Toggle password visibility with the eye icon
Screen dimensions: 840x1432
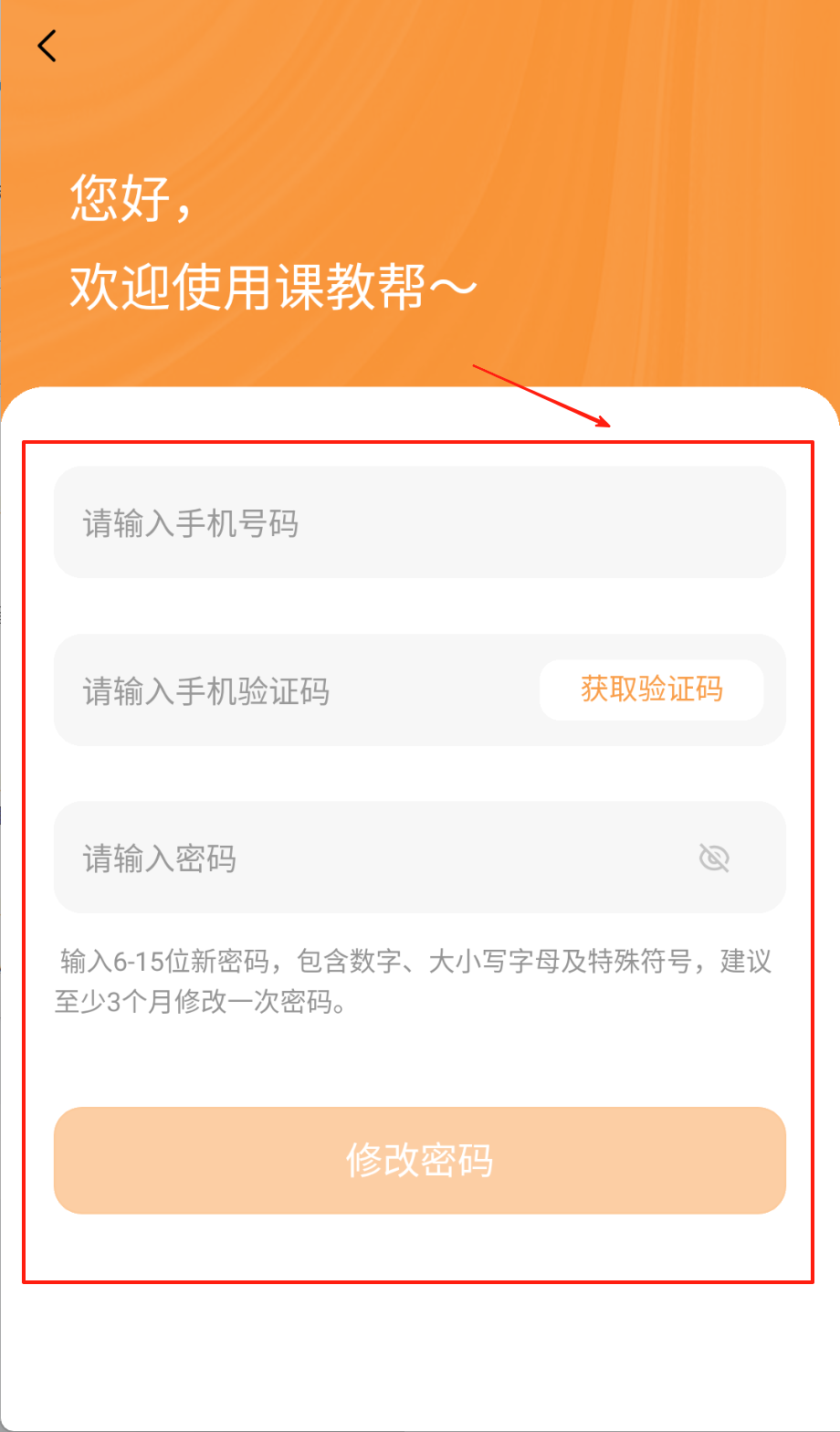[714, 858]
